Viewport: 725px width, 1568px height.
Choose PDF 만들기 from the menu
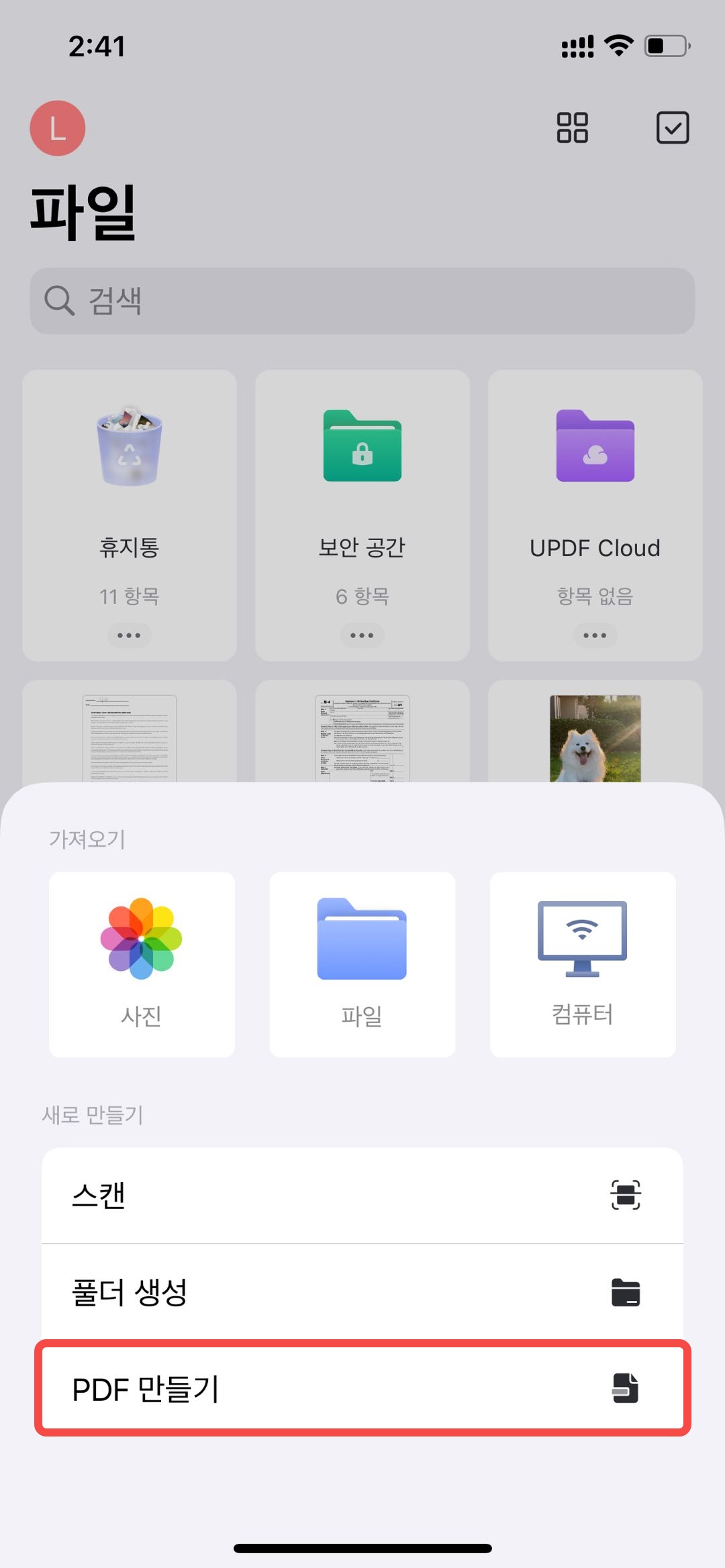269,1388
